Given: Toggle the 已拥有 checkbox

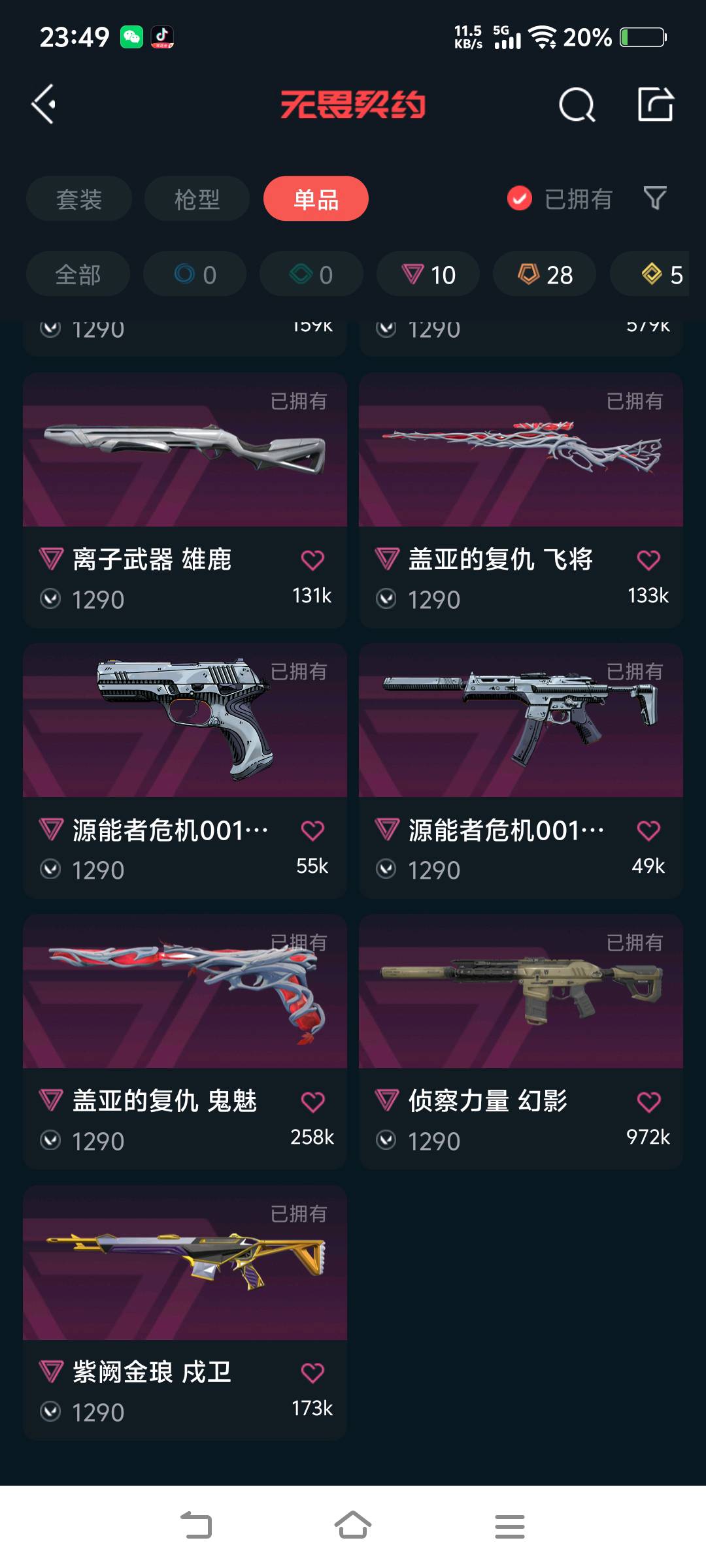Looking at the screenshot, I should point(520,199).
